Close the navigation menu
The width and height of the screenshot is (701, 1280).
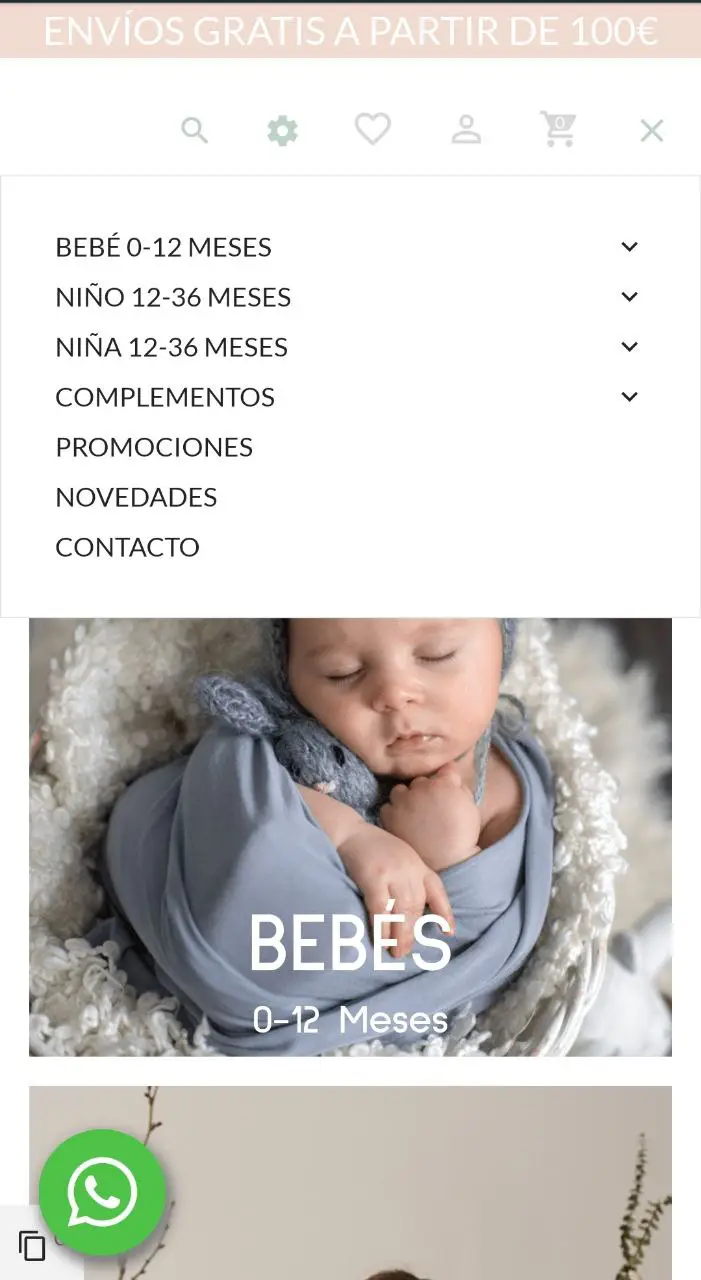(x=652, y=130)
